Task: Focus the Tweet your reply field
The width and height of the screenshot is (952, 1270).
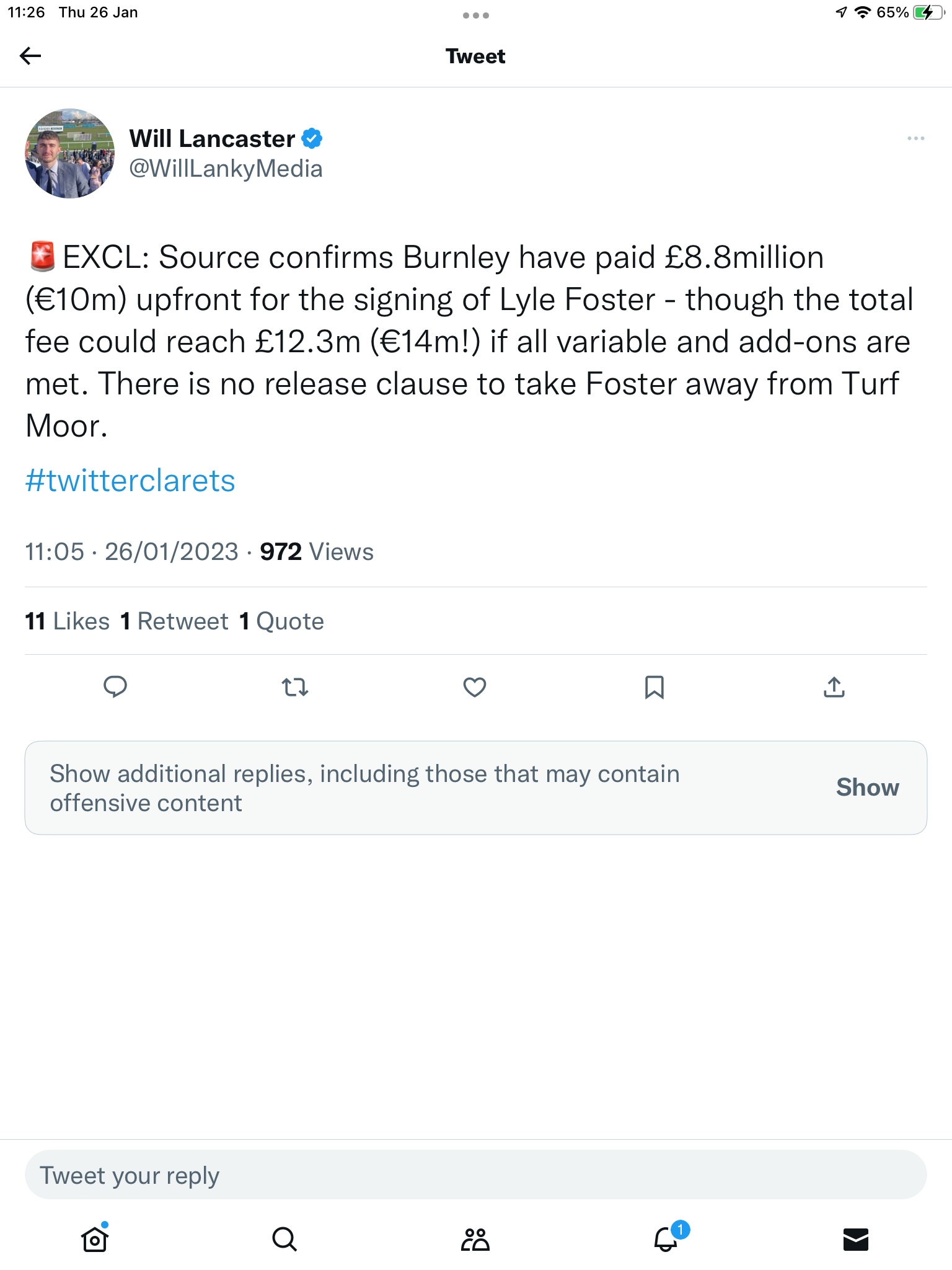Action: tap(475, 1175)
